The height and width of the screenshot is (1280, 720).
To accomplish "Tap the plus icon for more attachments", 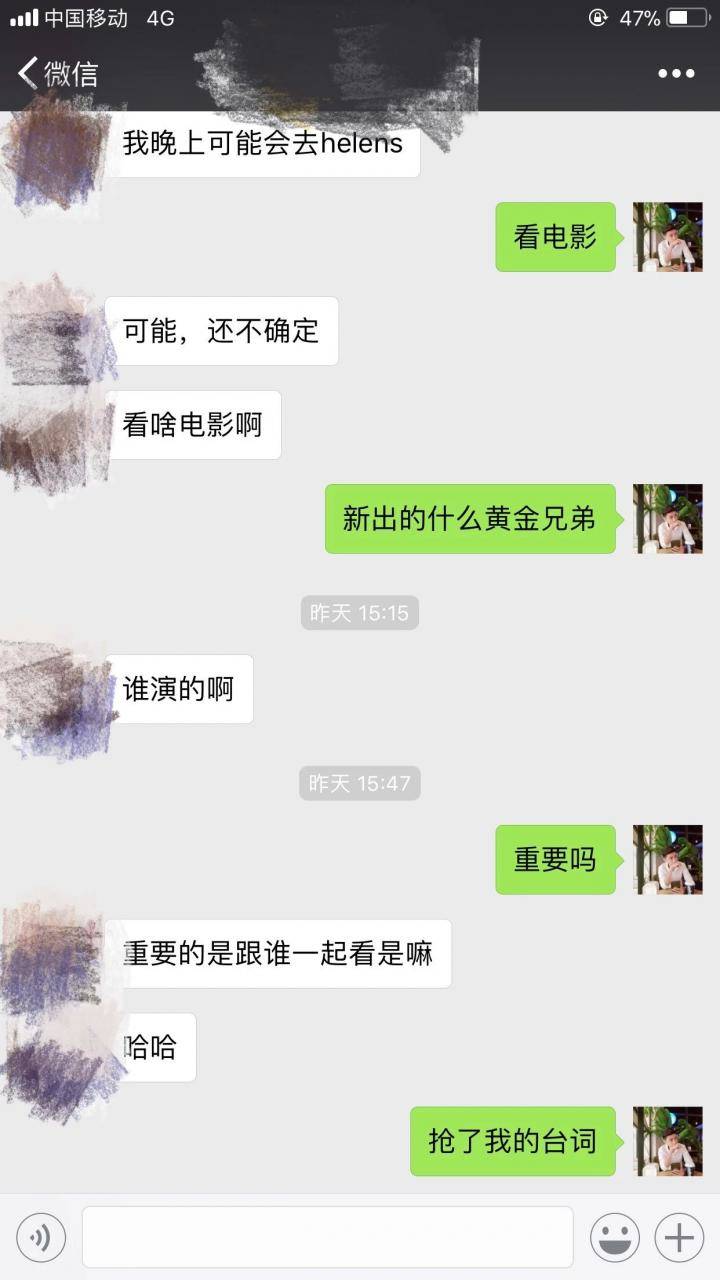I will (x=678, y=1237).
